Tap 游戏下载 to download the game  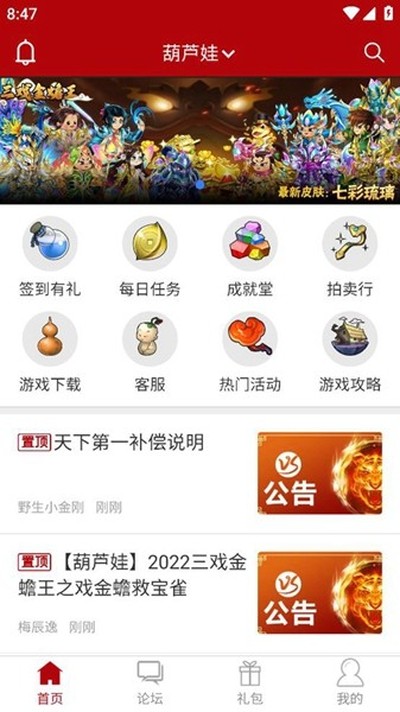tap(50, 353)
